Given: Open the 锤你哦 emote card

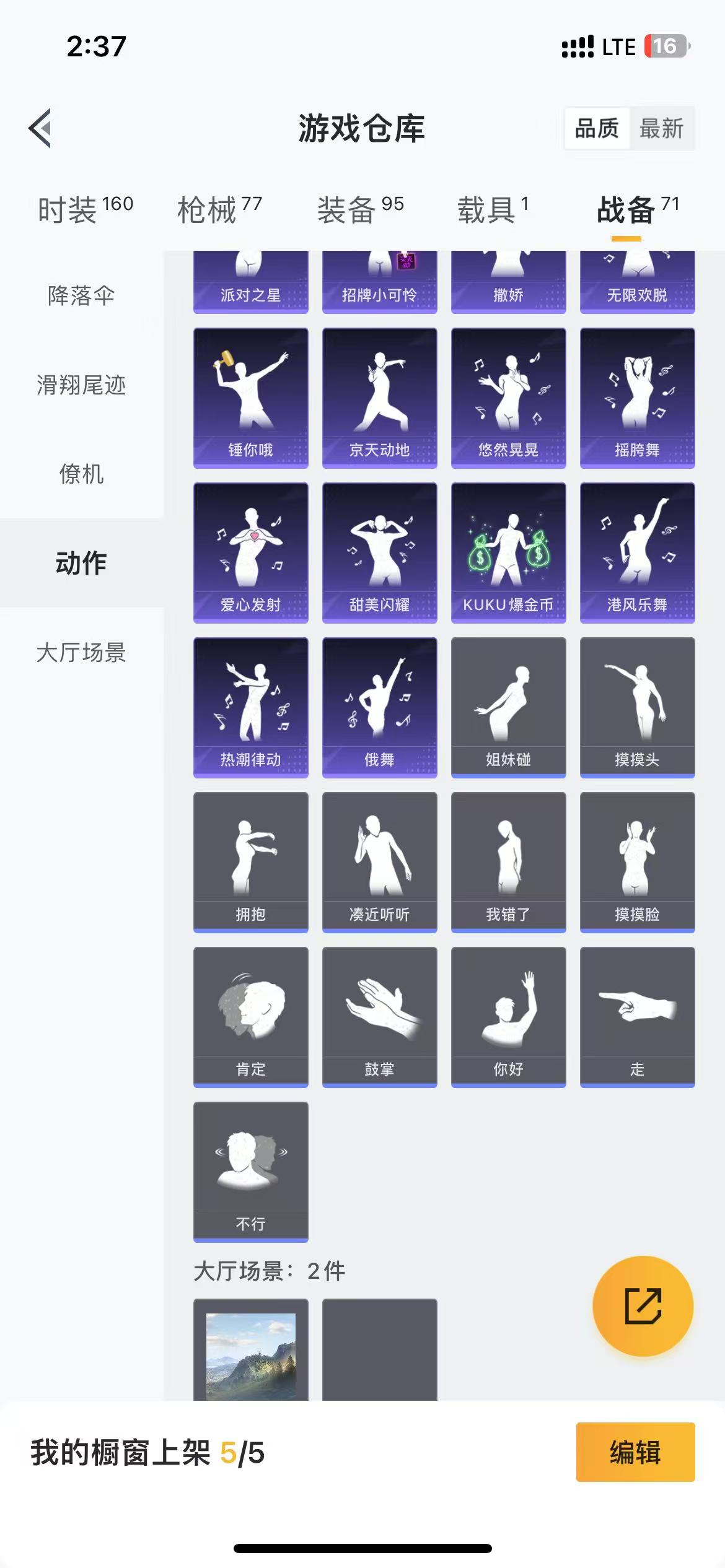Looking at the screenshot, I should 251,398.
